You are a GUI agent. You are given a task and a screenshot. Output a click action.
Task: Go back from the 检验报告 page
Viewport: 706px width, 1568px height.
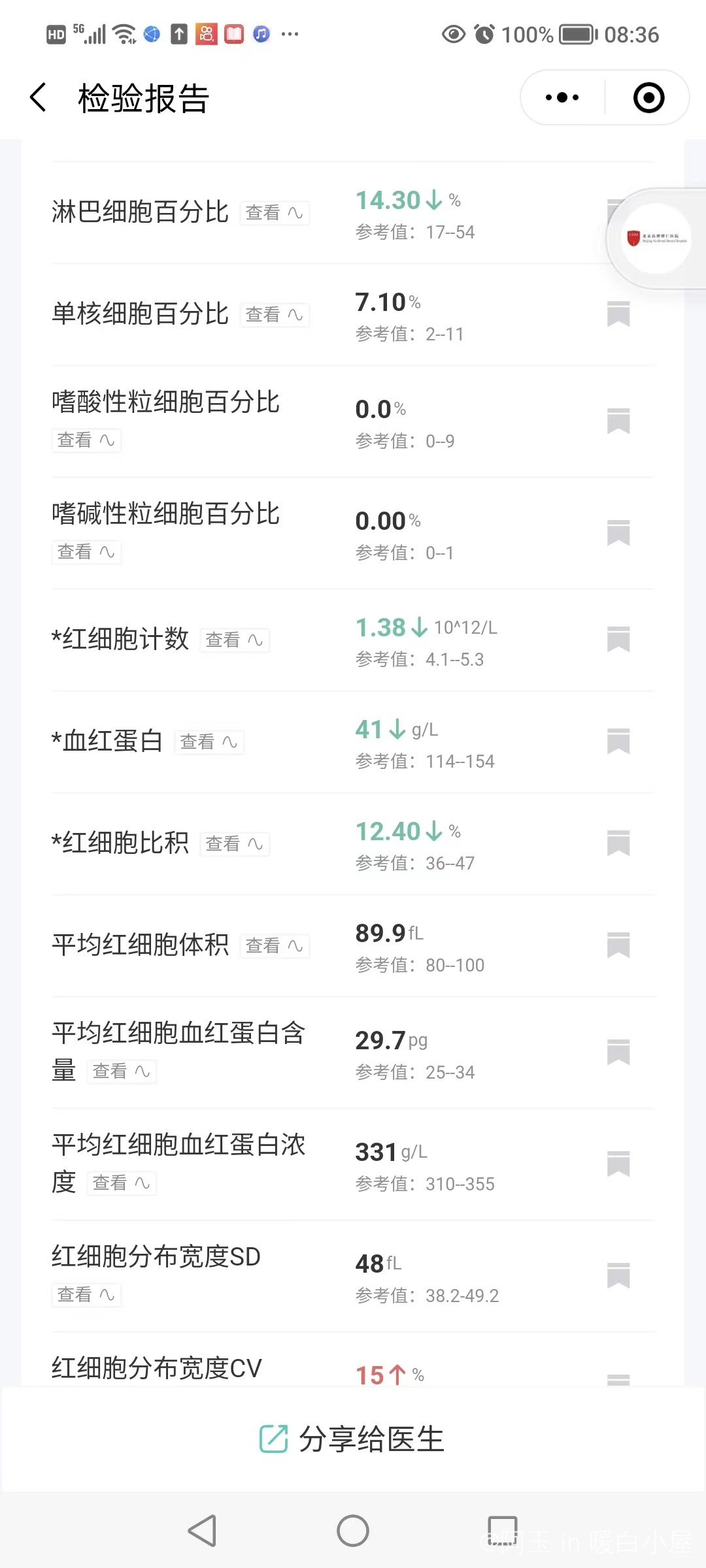point(39,98)
